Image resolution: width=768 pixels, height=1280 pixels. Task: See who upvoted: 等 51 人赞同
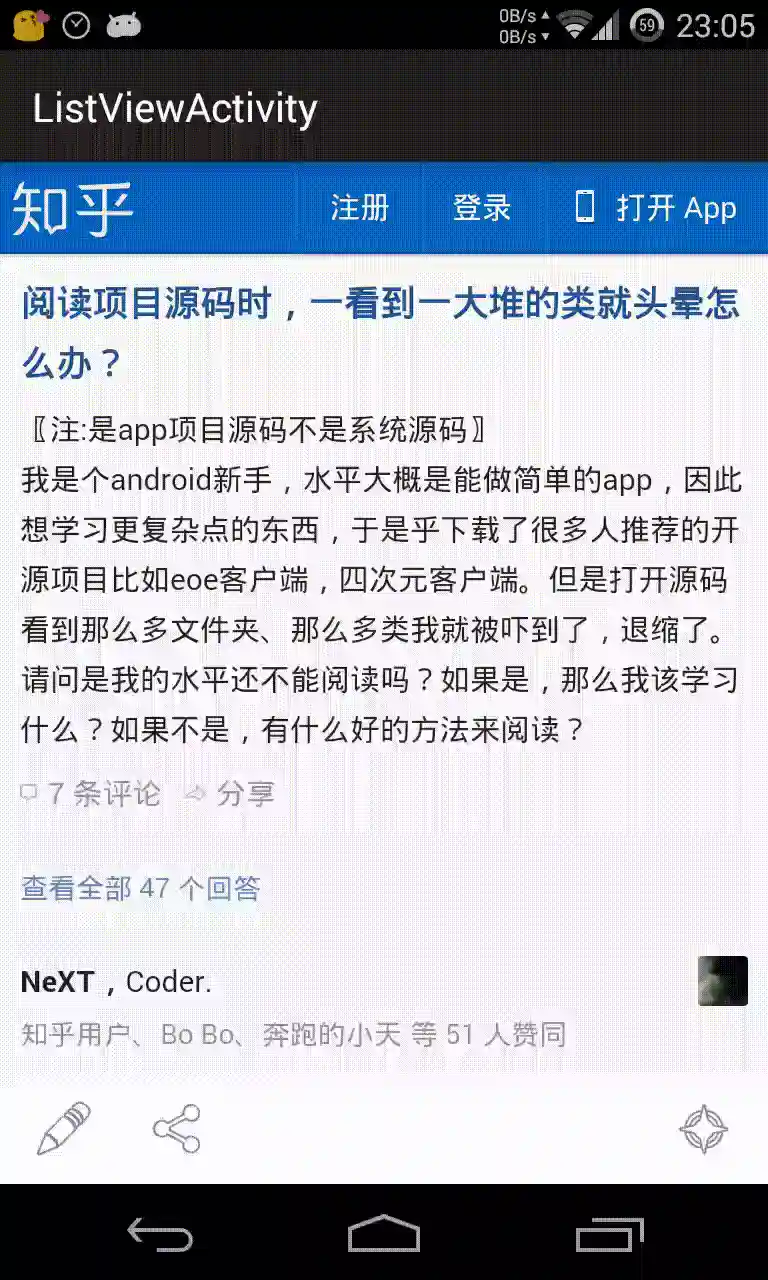[489, 1034]
